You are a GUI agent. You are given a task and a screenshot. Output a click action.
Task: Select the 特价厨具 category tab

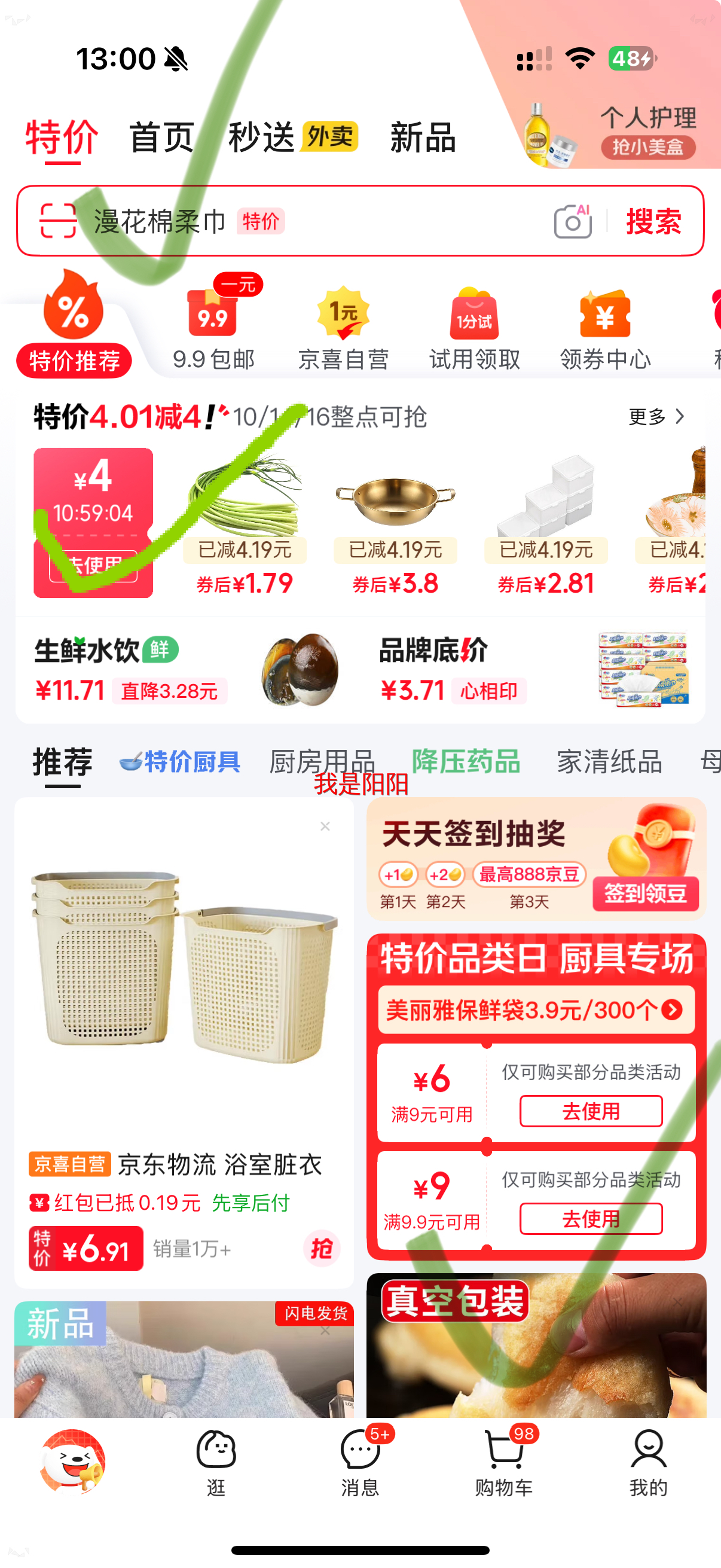(x=180, y=762)
